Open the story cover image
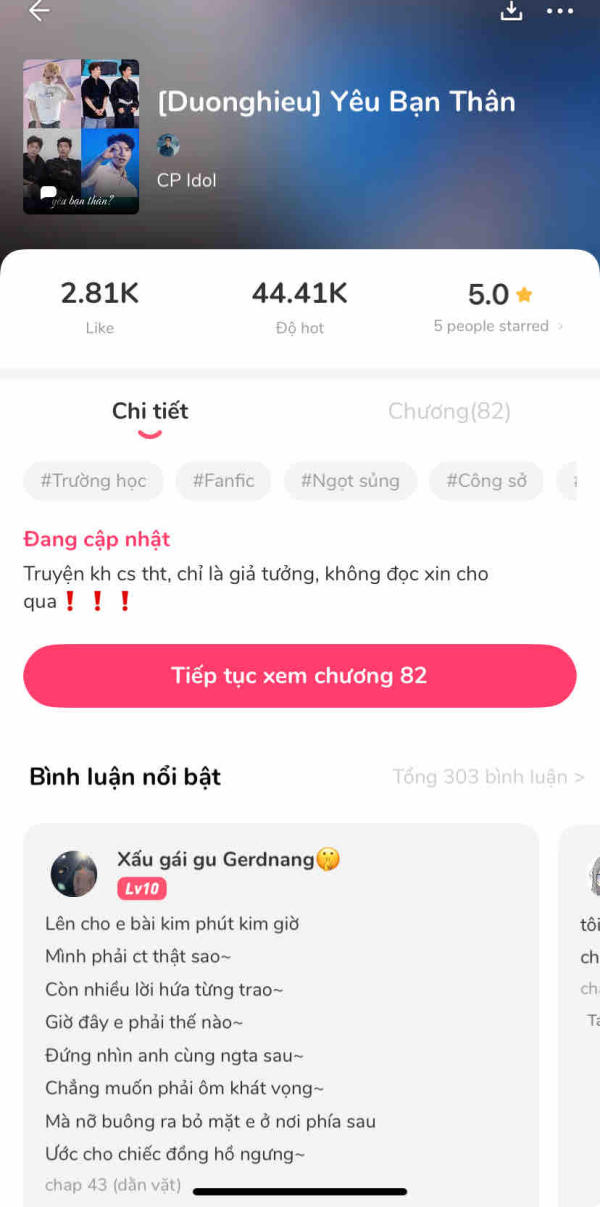Viewport: 600px width, 1207px height. [81, 137]
